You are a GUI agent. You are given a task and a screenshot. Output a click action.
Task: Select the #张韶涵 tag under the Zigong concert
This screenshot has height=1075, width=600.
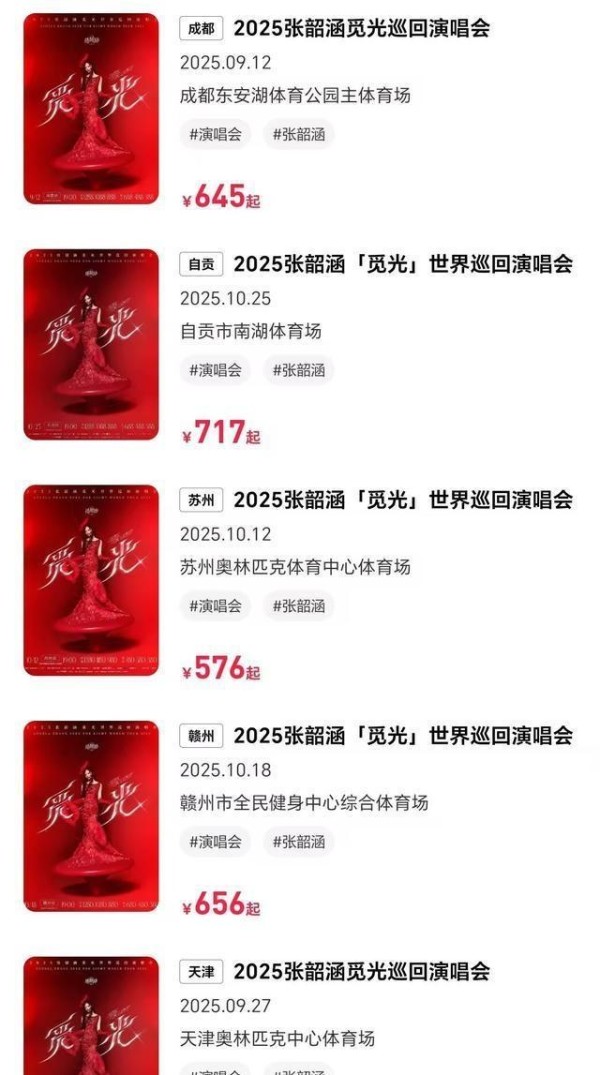pyautogui.click(x=299, y=370)
